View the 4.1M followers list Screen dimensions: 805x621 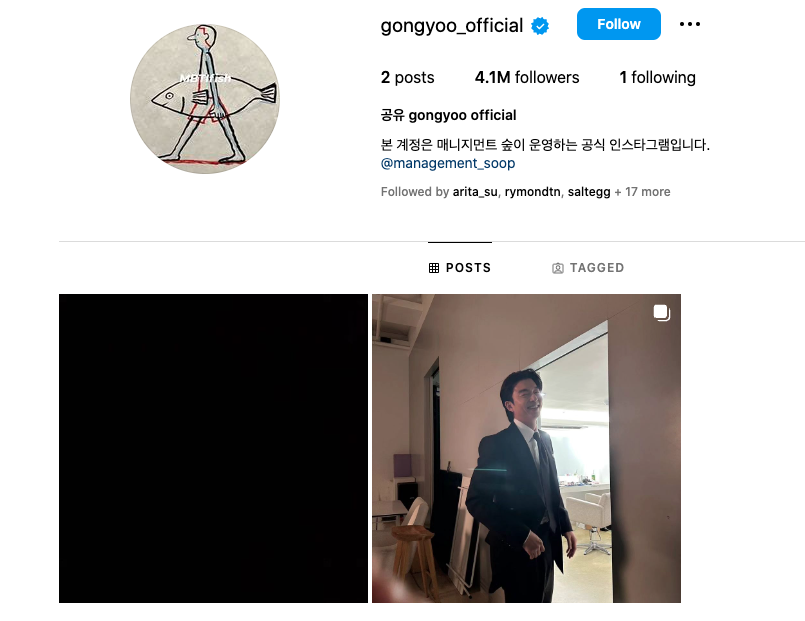click(x=526, y=77)
